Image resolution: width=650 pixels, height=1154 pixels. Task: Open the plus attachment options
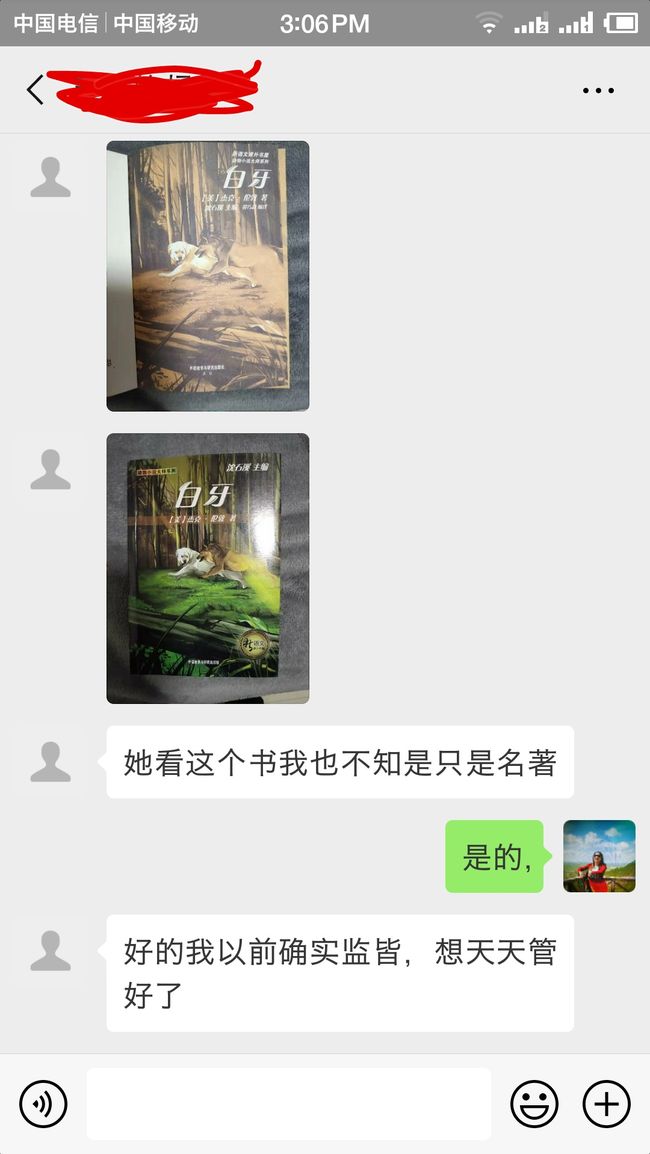click(607, 1104)
